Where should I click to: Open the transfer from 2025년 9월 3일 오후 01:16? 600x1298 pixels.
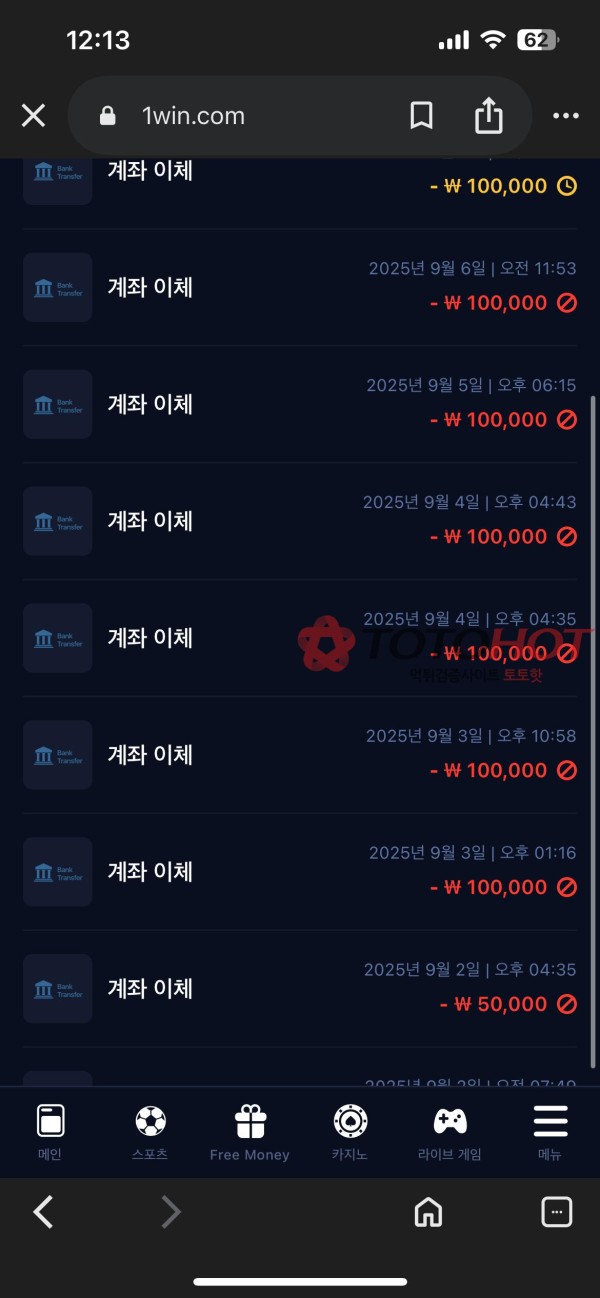[300, 872]
